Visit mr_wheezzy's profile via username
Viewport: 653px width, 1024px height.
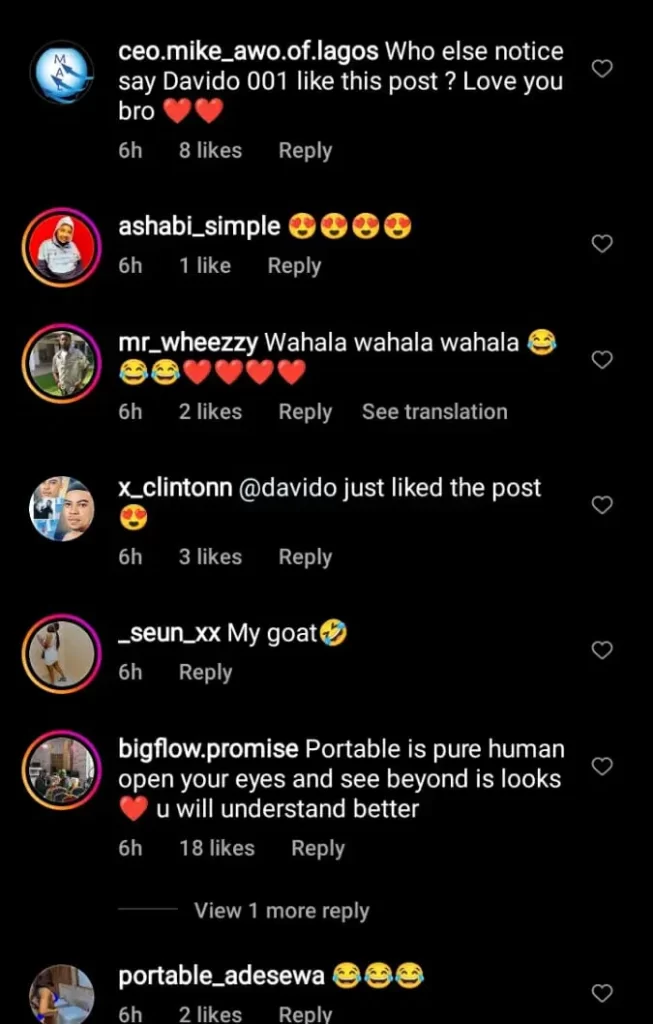tap(188, 343)
